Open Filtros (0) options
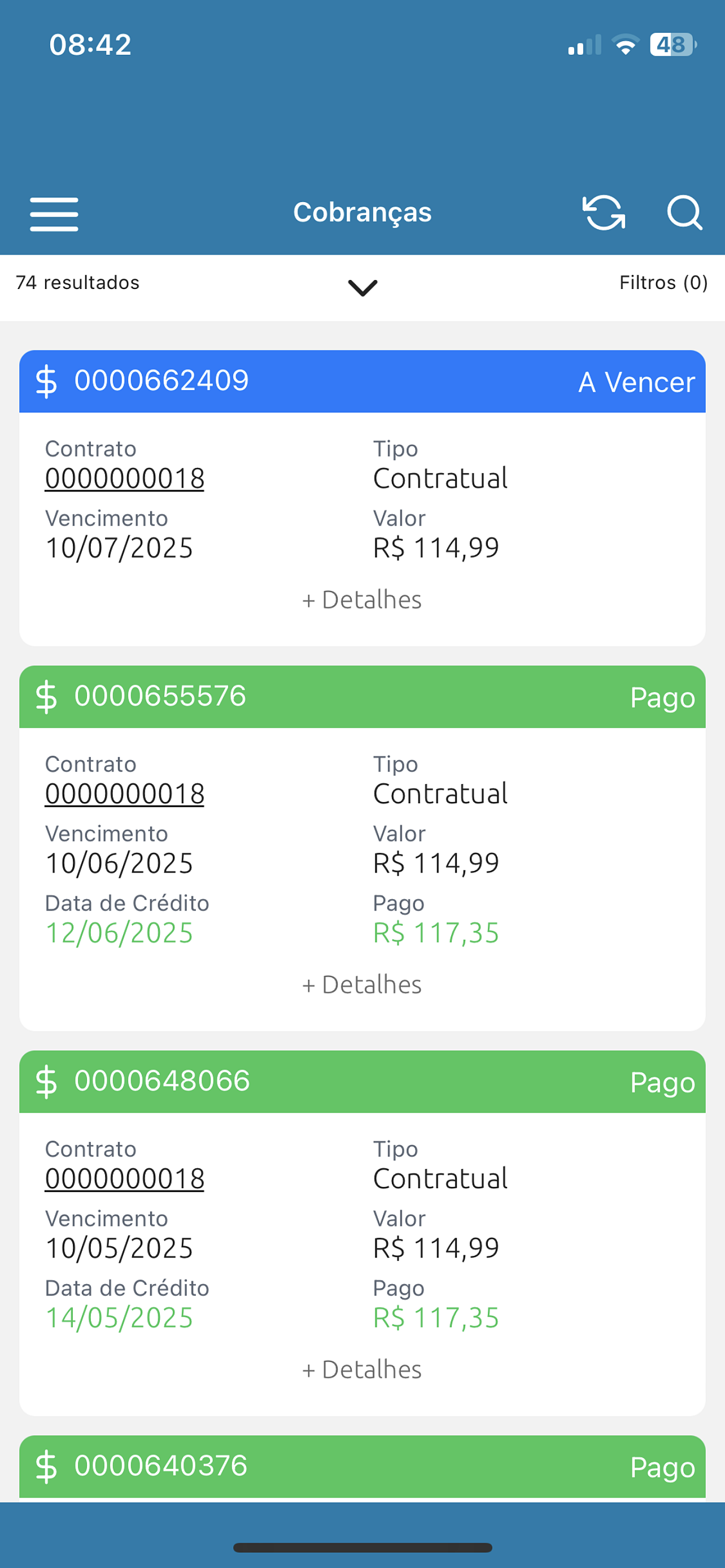This screenshot has width=725, height=1568. click(x=663, y=282)
